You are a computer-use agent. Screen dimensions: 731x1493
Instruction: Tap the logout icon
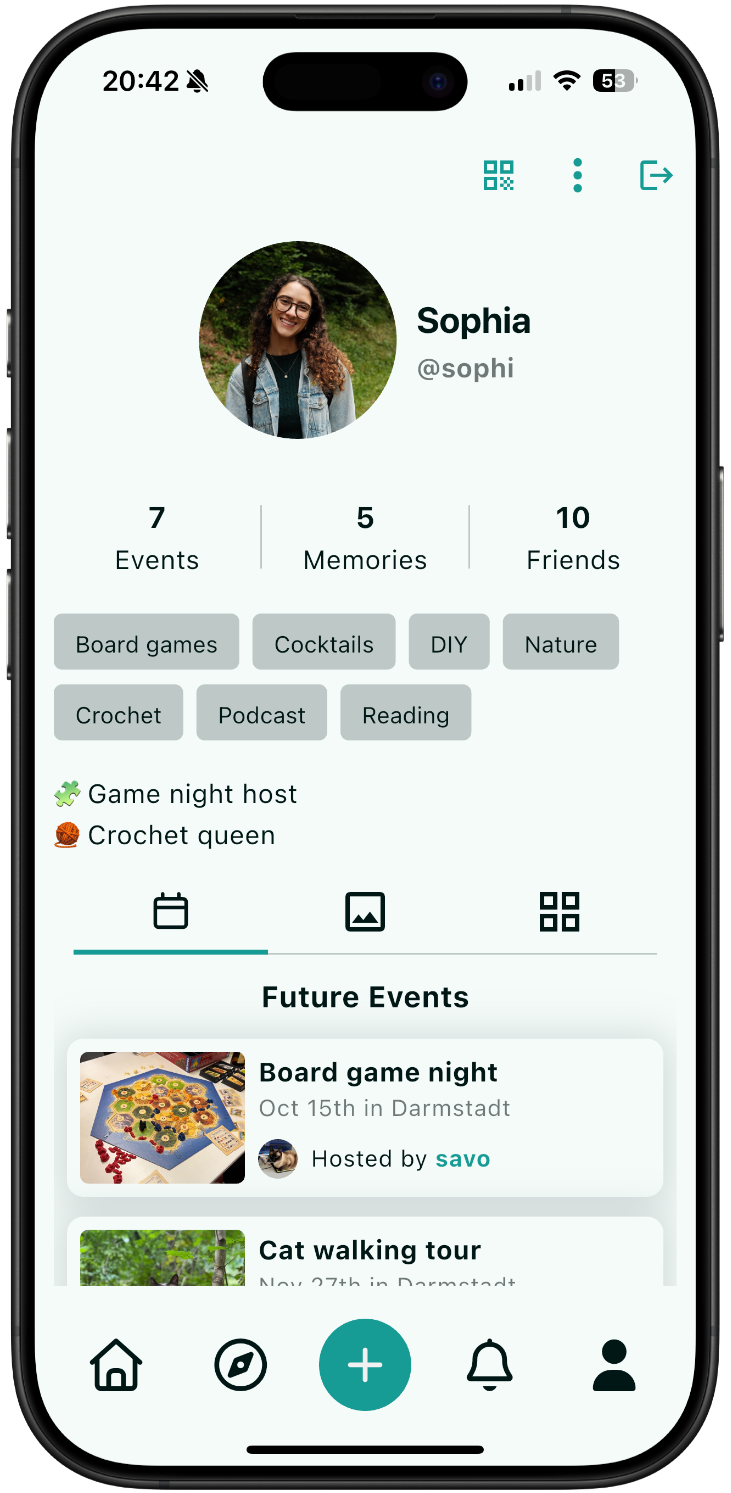point(656,175)
